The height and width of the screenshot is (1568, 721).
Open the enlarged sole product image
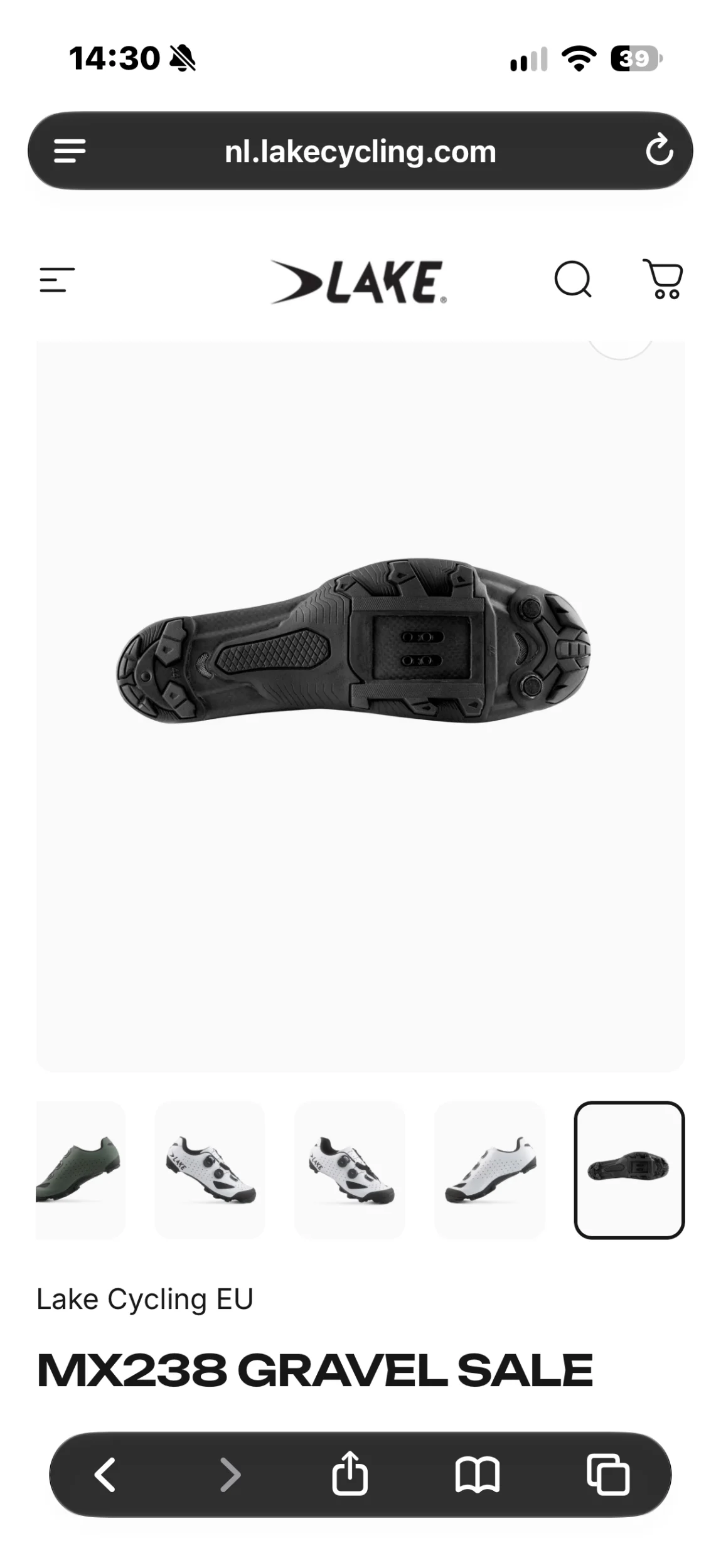click(360, 706)
